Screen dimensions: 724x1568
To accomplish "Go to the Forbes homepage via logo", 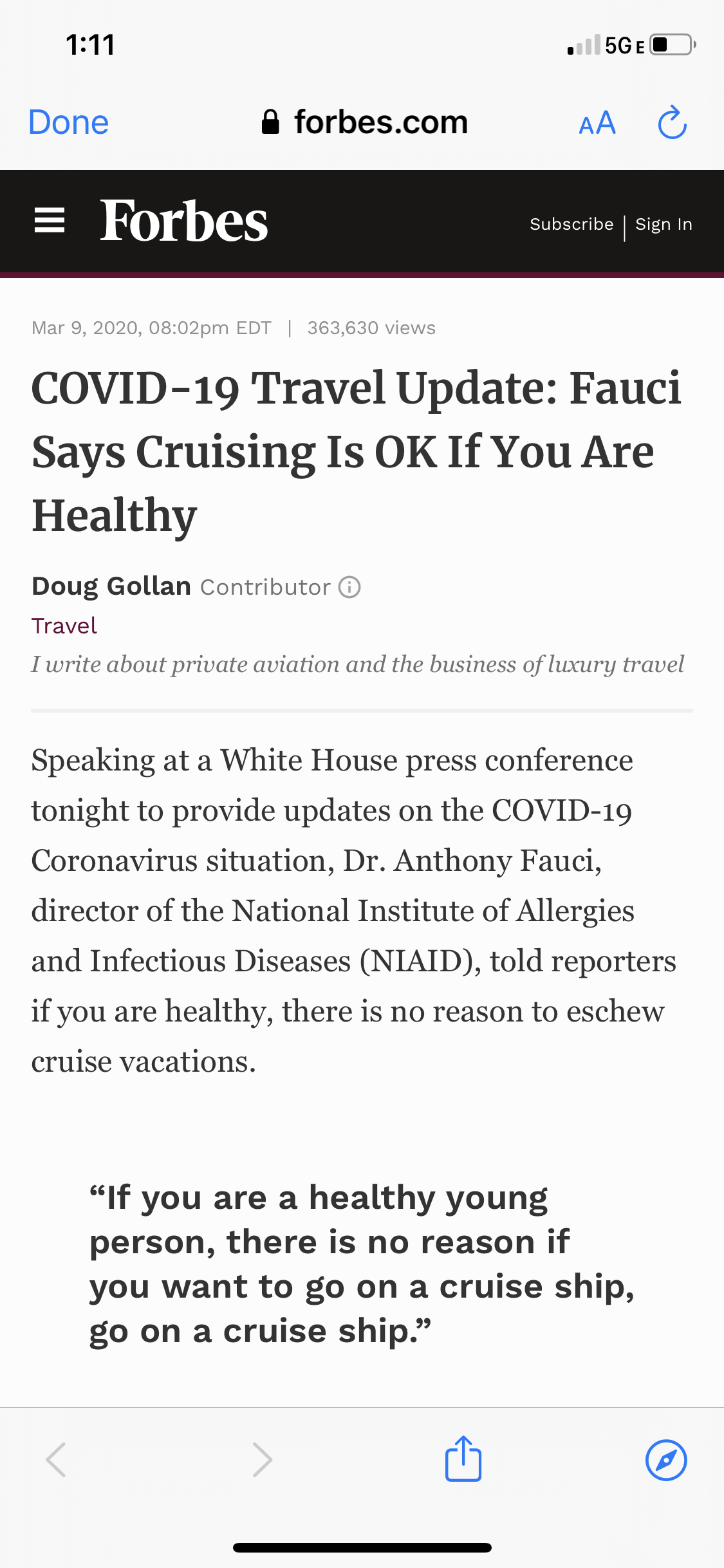I will tap(184, 221).
